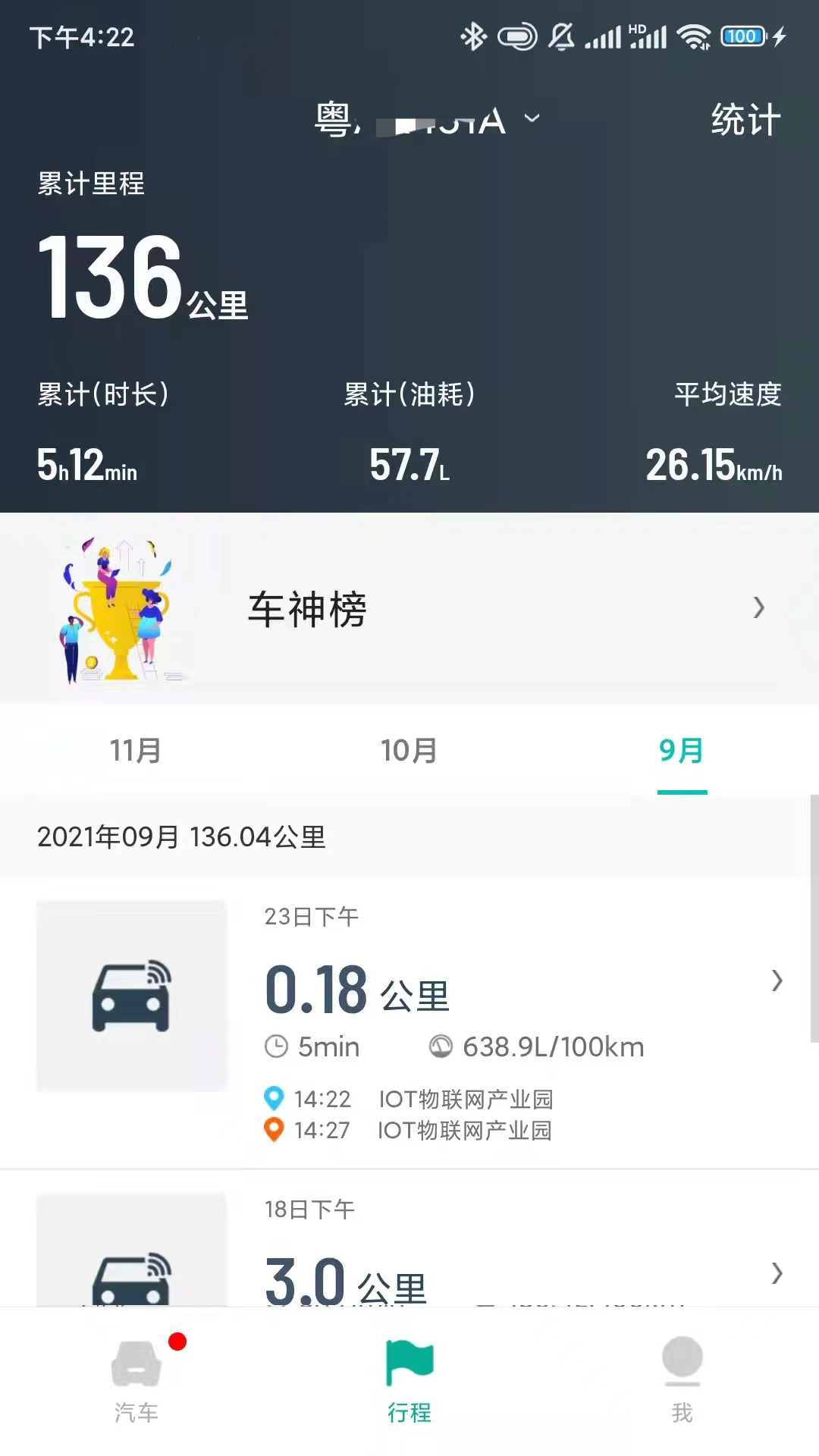Open the 我 profile tab

pos(682,1380)
